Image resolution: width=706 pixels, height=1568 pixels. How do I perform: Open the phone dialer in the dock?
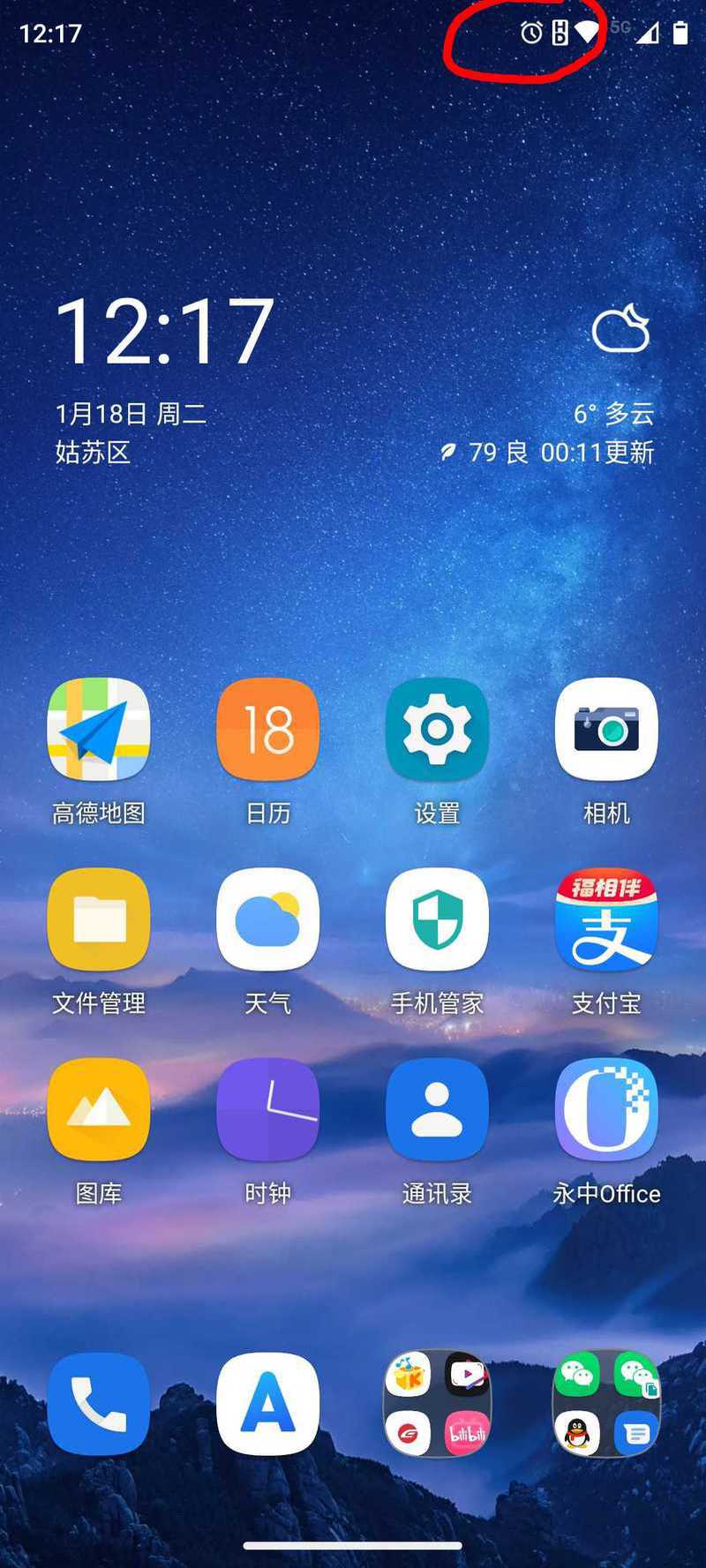pos(99,1404)
